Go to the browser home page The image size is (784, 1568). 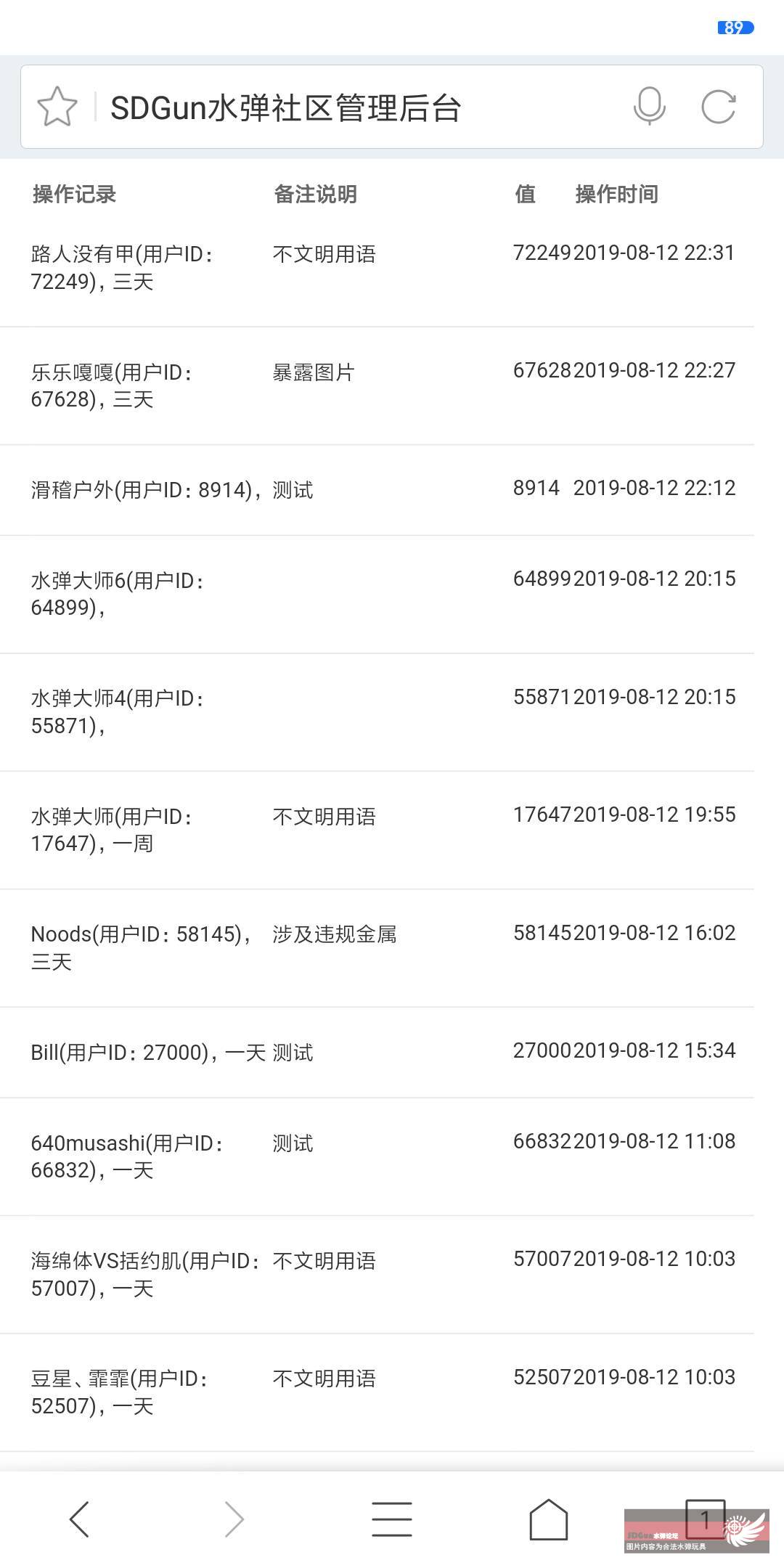pyautogui.click(x=549, y=1519)
